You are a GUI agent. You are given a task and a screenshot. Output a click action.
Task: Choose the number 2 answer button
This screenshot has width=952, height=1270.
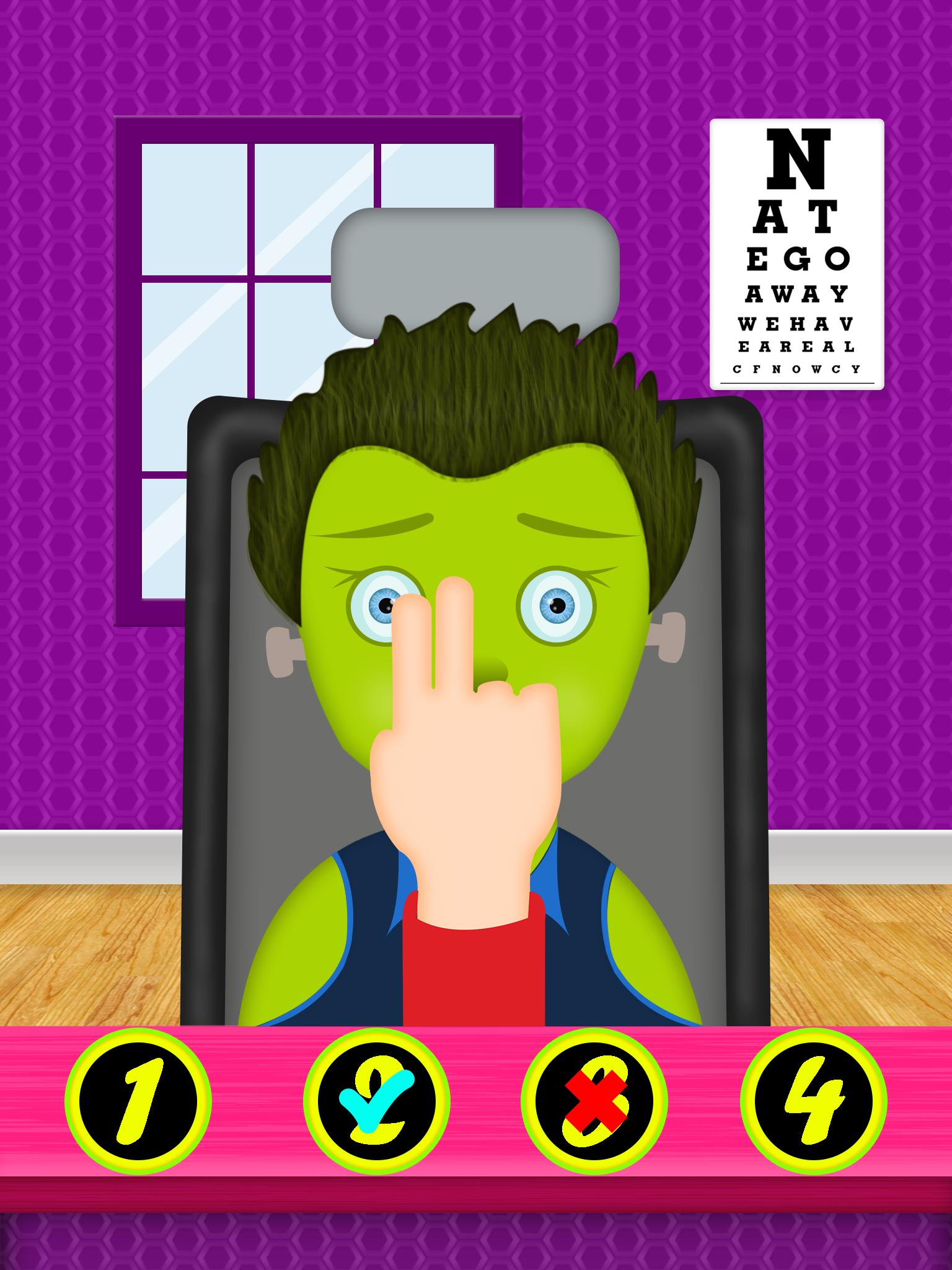point(376,1100)
